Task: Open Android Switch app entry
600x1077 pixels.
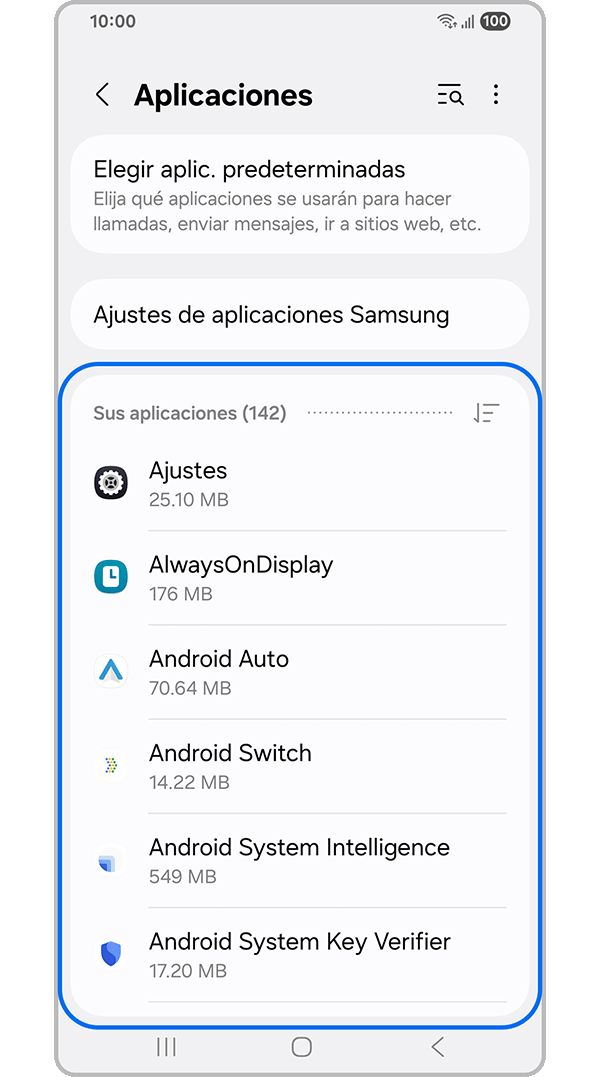Action: click(299, 765)
